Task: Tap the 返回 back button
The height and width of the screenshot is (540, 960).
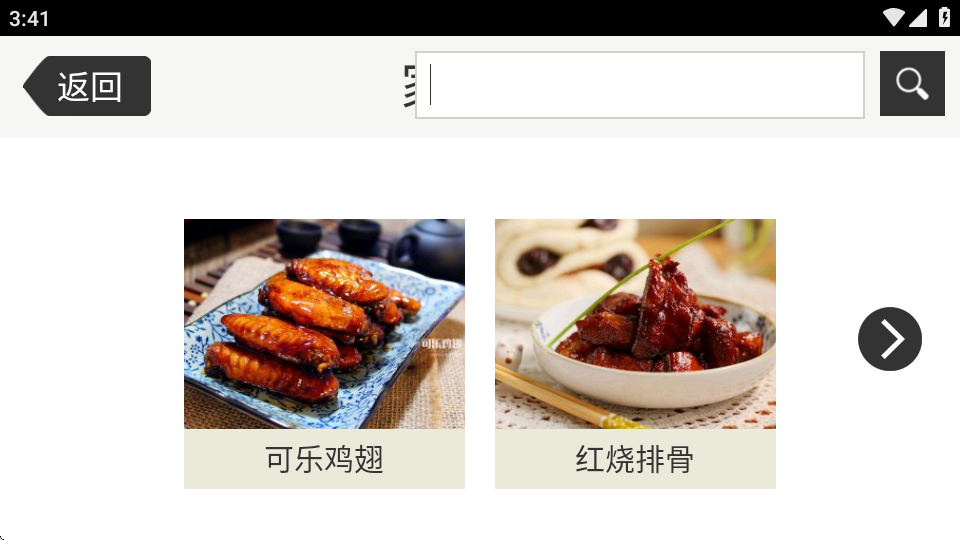Action: click(88, 86)
